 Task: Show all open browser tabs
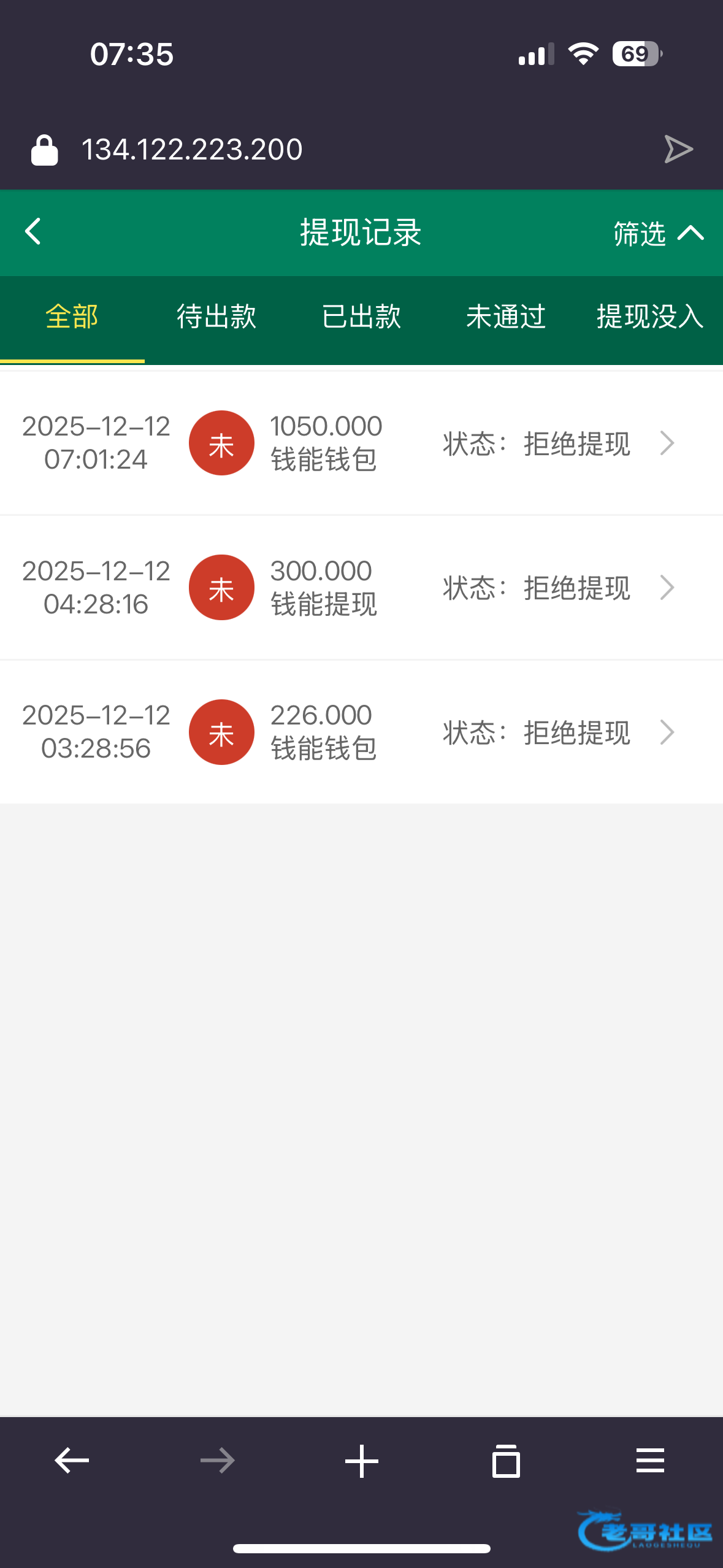[506, 1461]
